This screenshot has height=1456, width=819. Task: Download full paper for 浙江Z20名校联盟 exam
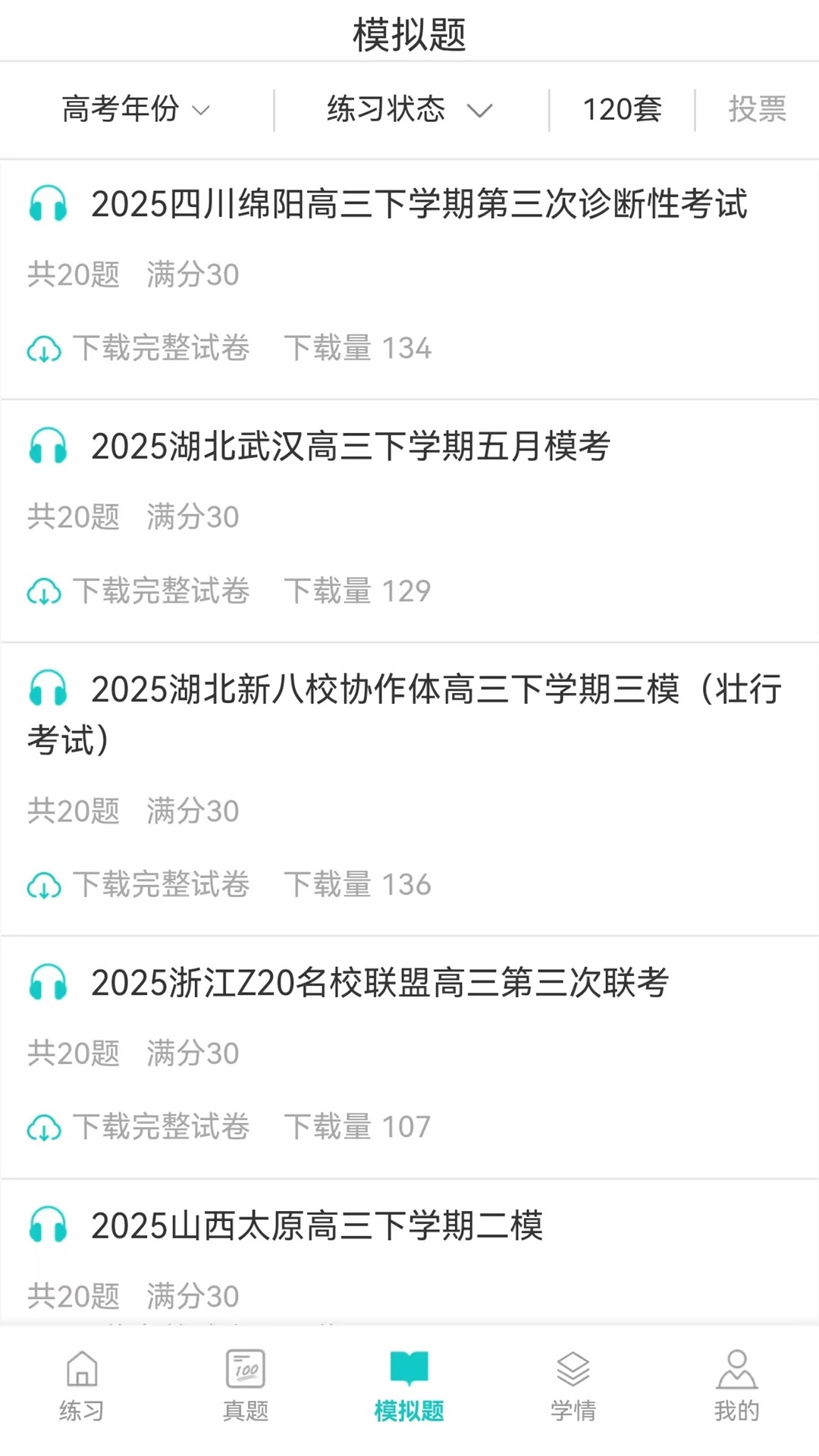139,1126
